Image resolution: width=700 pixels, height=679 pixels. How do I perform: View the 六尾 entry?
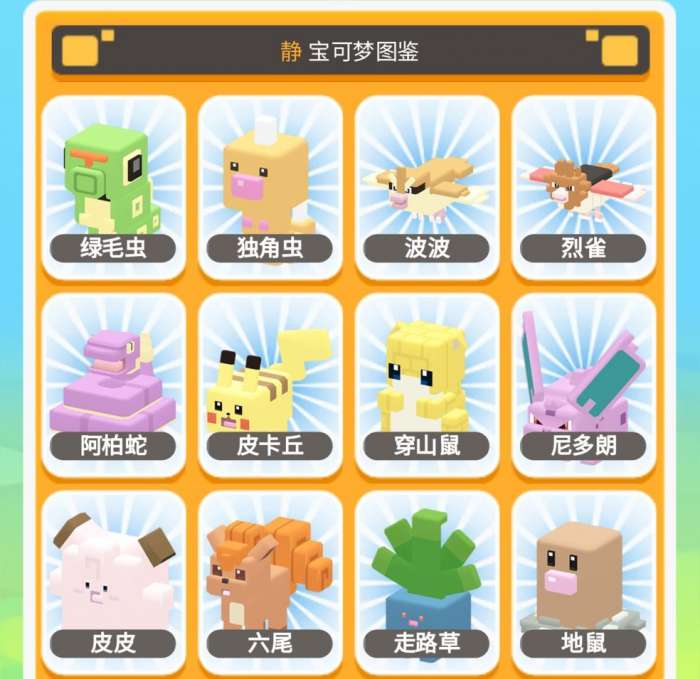270,582
